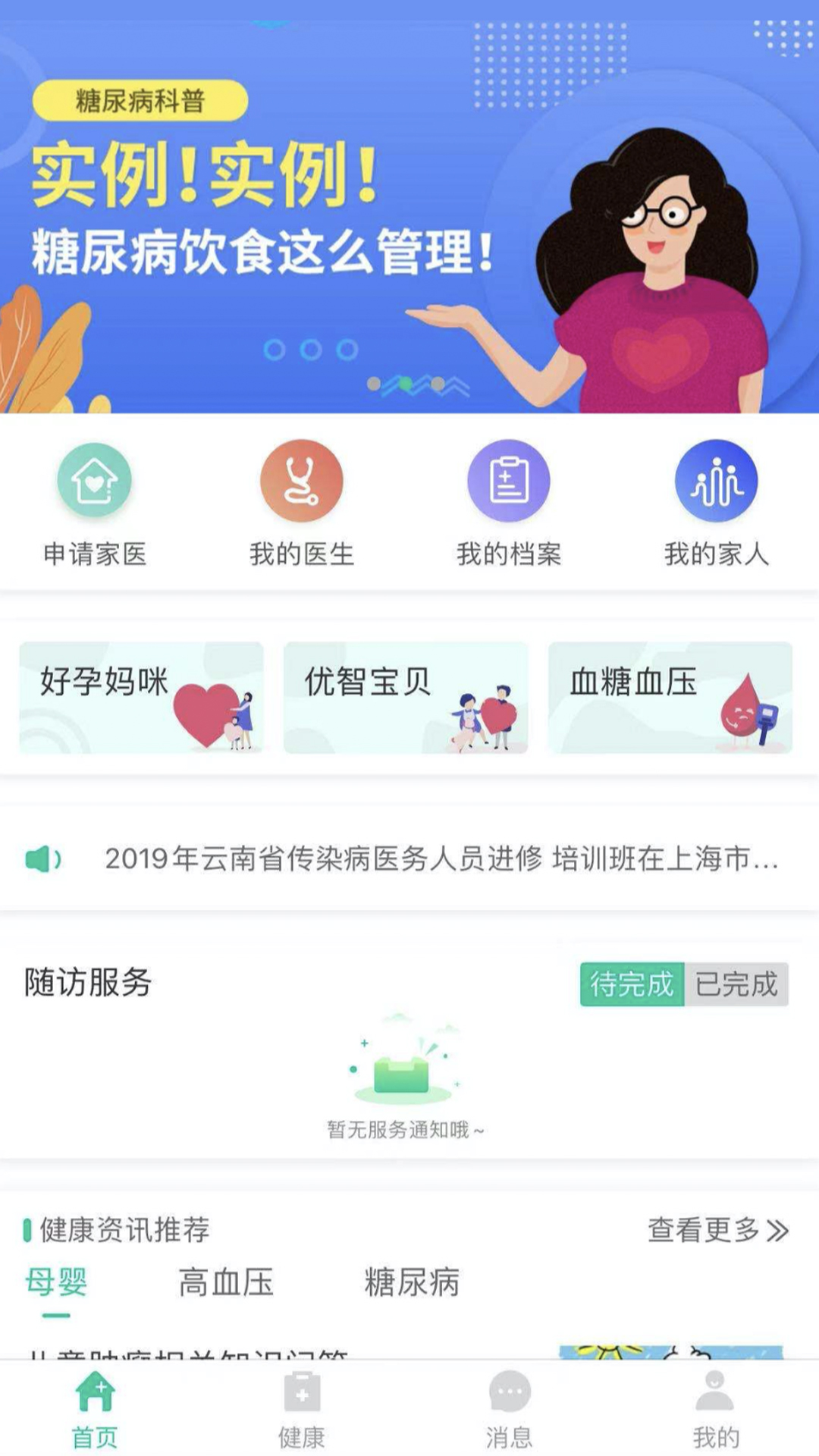The width and height of the screenshot is (819, 1456).
Task: Switch to 已完成 follow-up services
Action: point(736,984)
